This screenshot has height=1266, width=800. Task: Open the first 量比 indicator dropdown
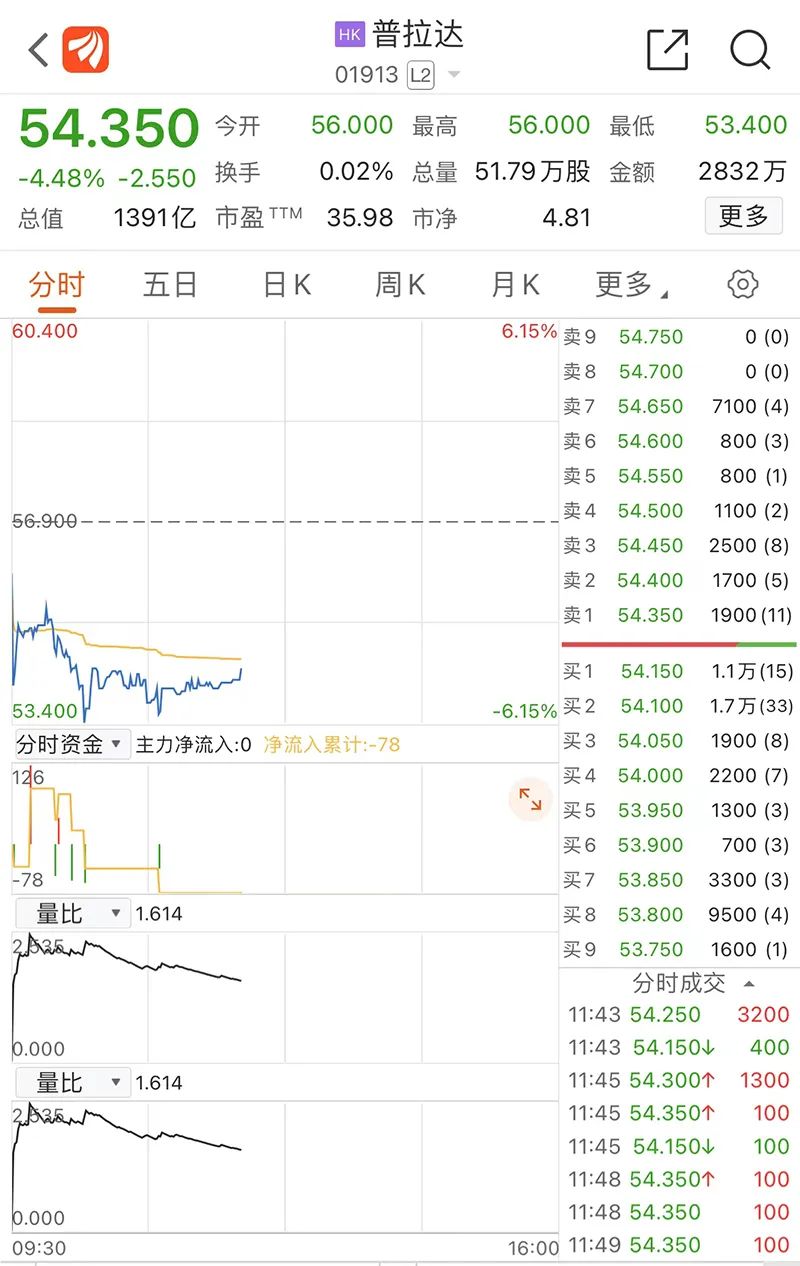tap(73, 913)
